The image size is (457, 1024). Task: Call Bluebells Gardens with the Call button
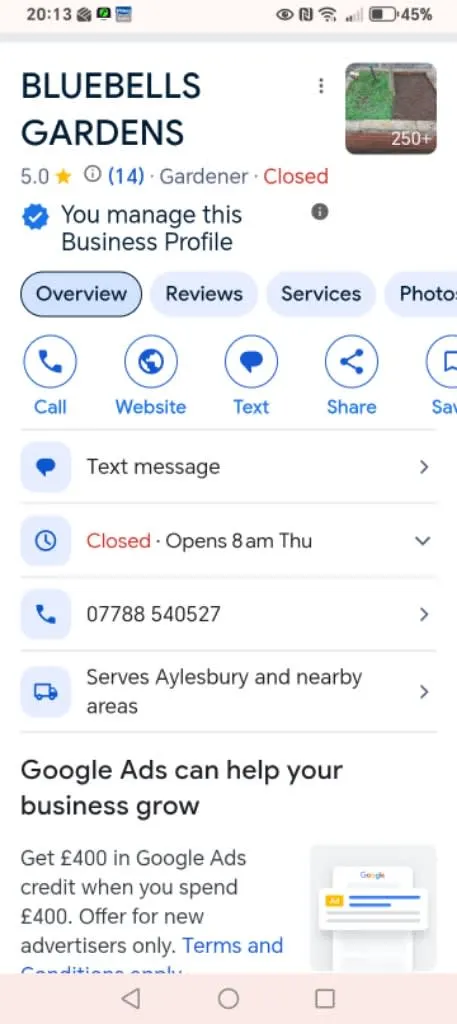point(50,376)
